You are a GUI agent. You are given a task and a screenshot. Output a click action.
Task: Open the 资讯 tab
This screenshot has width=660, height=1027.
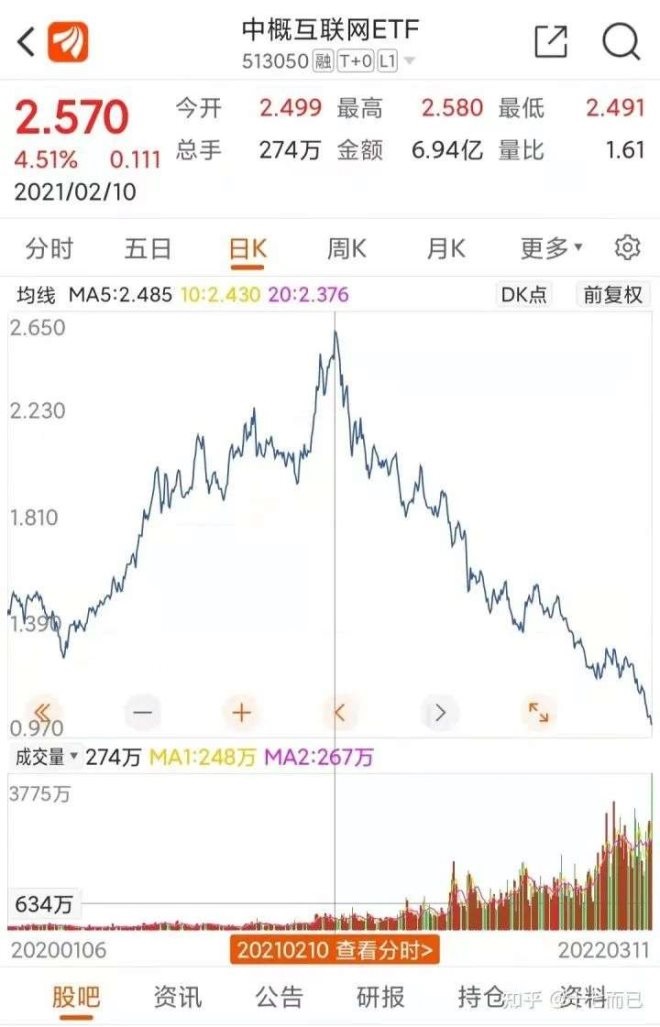(177, 997)
